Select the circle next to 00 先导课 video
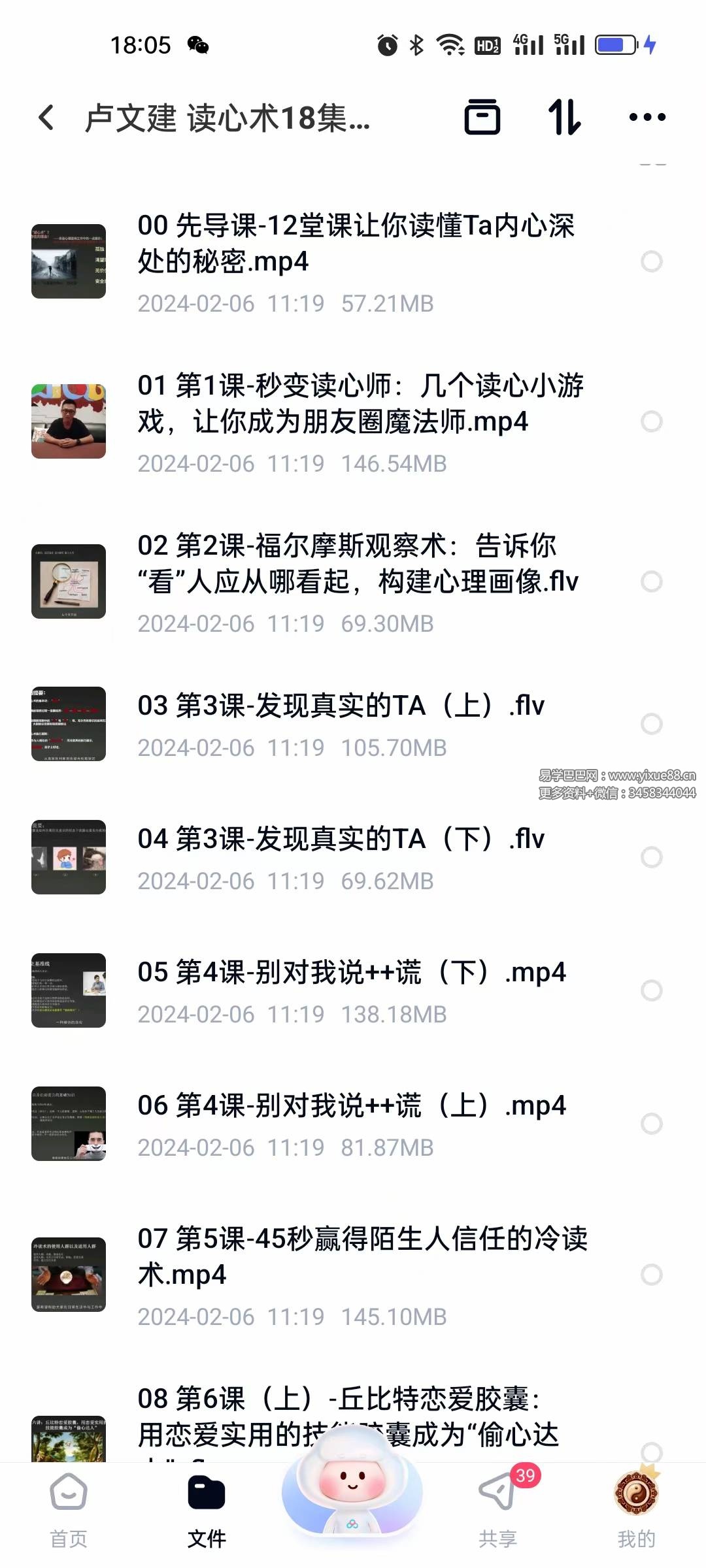 651,261
